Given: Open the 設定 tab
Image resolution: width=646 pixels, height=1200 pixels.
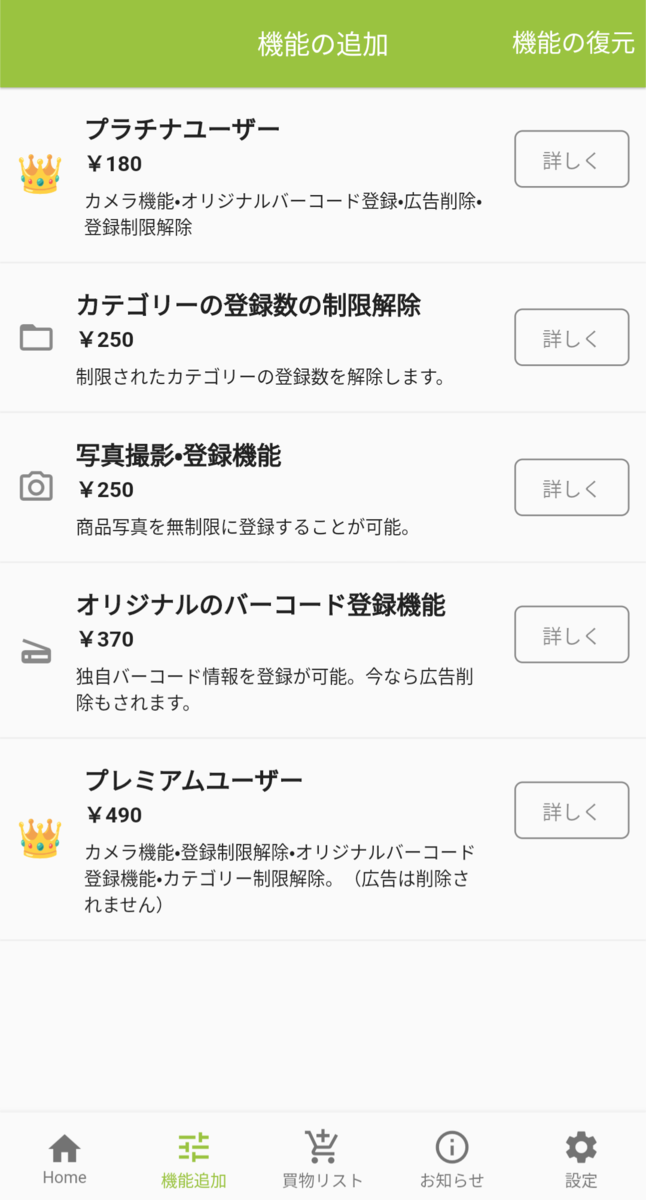Looking at the screenshot, I should (x=581, y=1159).
